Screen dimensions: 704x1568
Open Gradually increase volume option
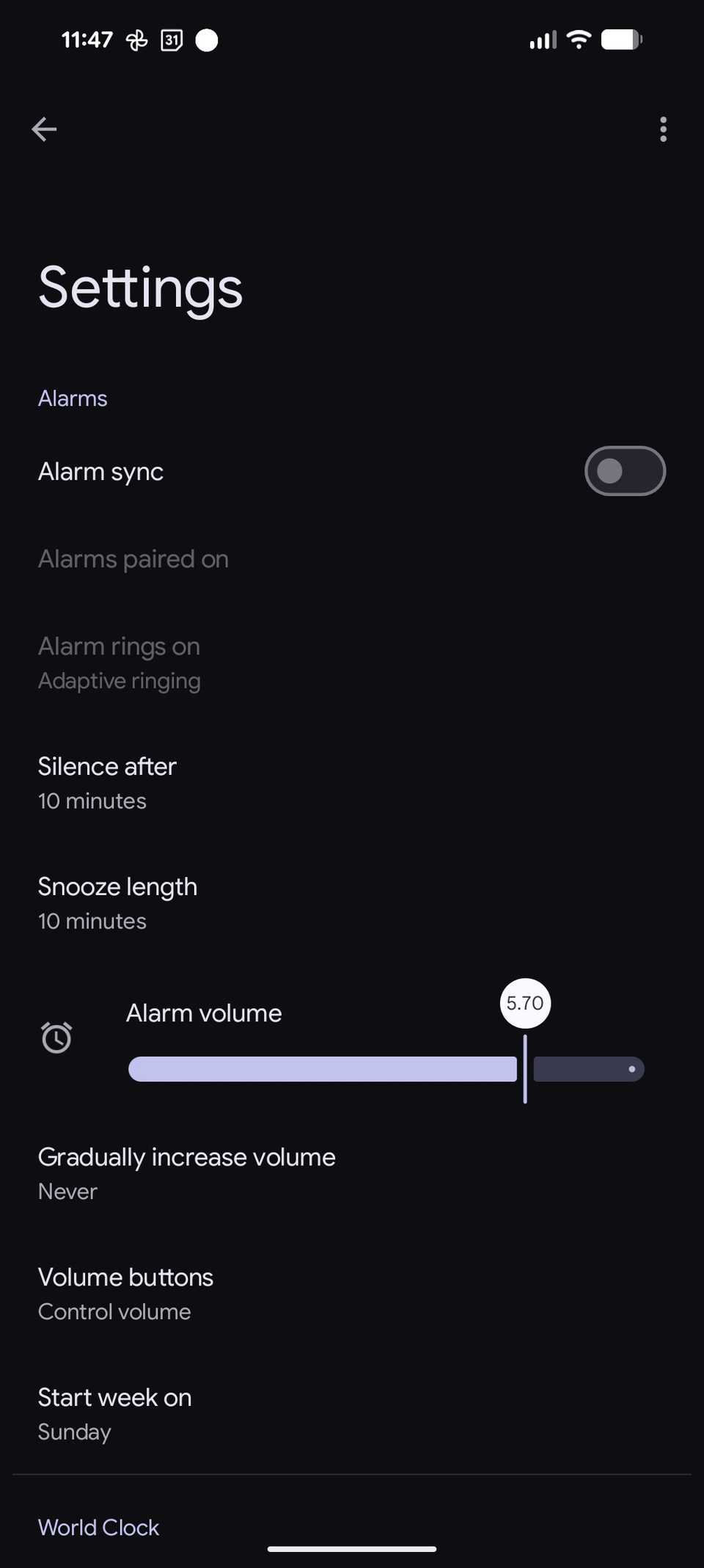(x=186, y=1173)
